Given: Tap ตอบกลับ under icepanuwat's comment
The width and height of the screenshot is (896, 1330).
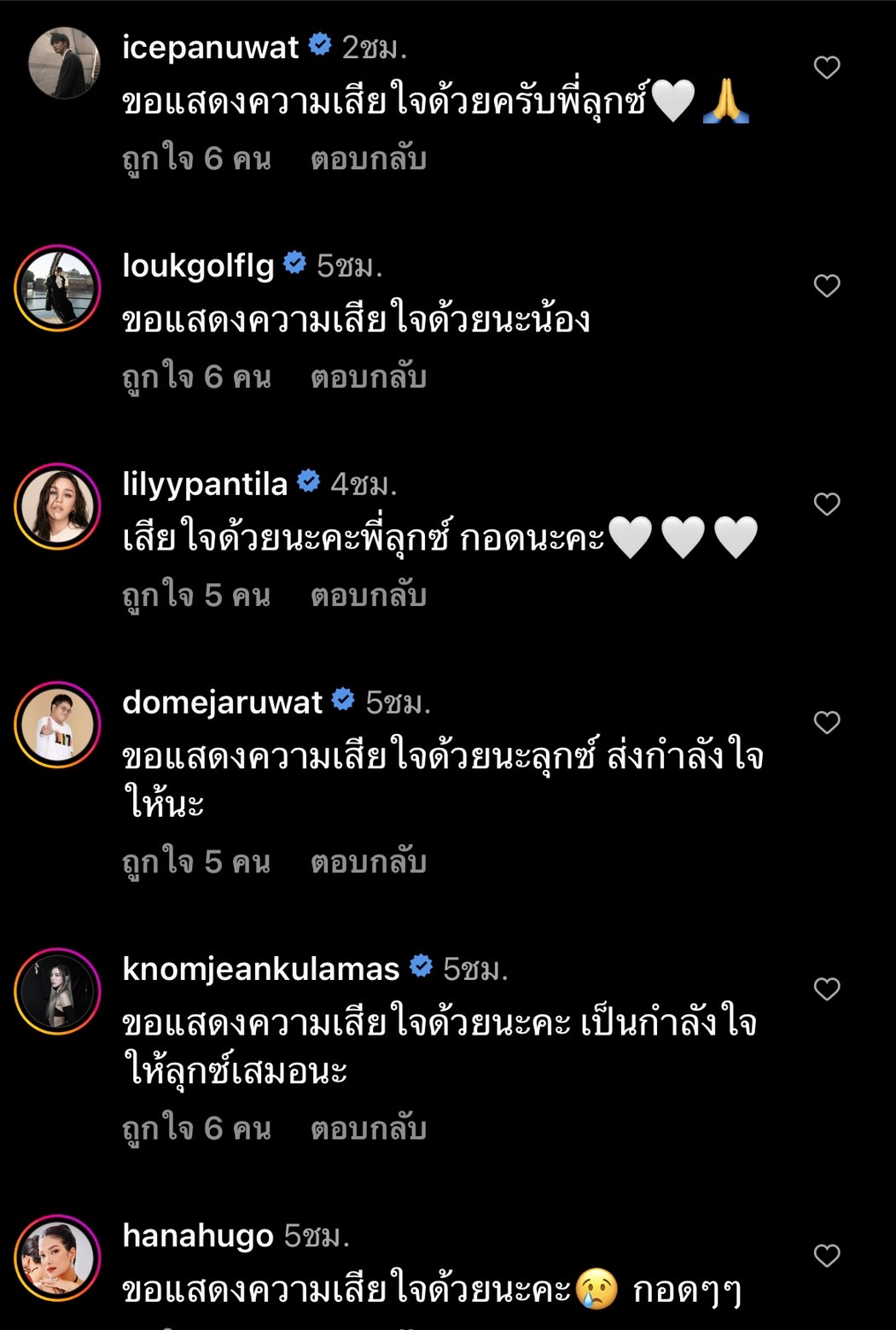Looking at the screenshot, I should click(369, 159).
